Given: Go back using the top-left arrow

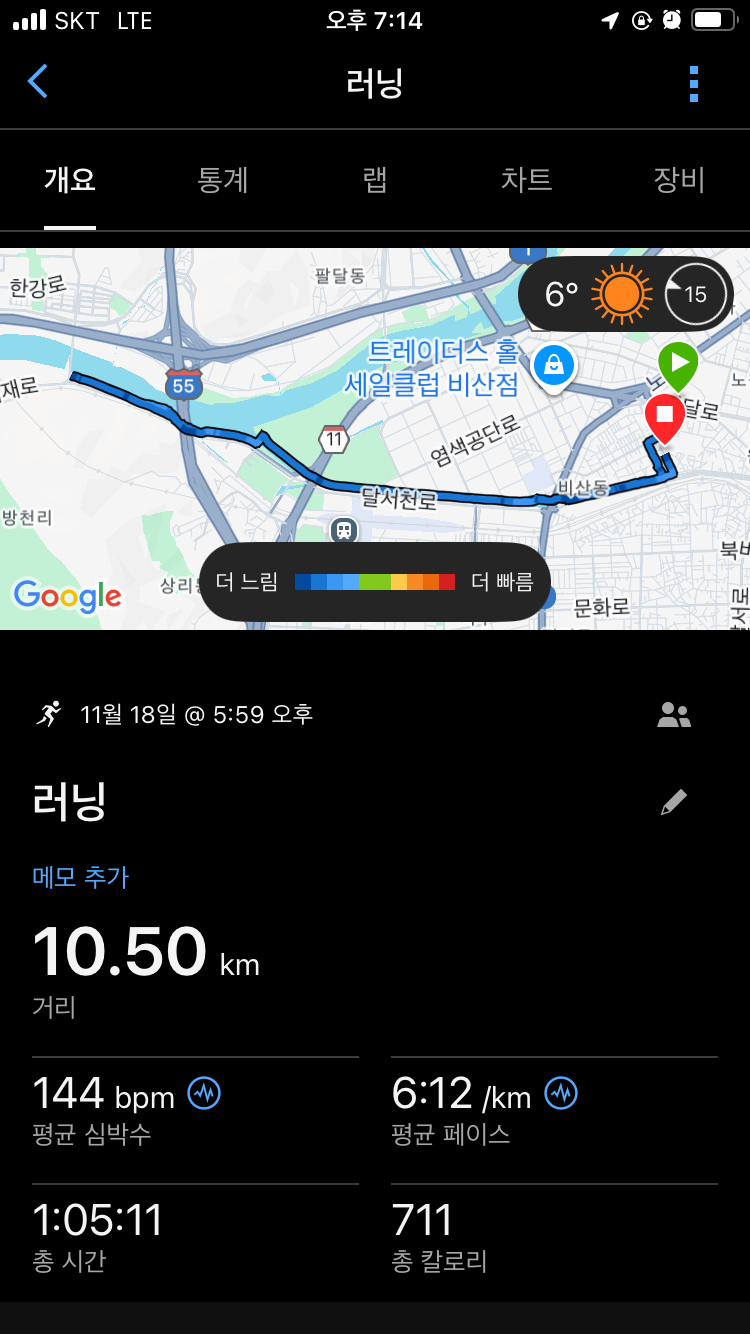Looking at the screenshot, I should [x=38, y=82].
